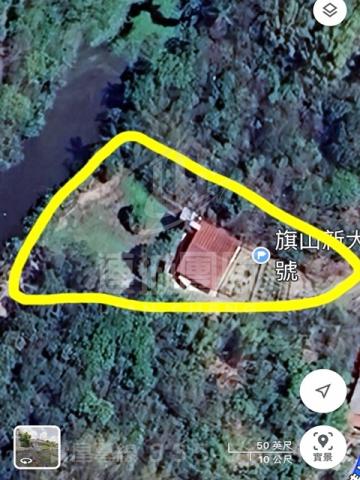360x480 pixels.
Task: Open the Street View preview thumbnail
Action: (x=37, y=447)
